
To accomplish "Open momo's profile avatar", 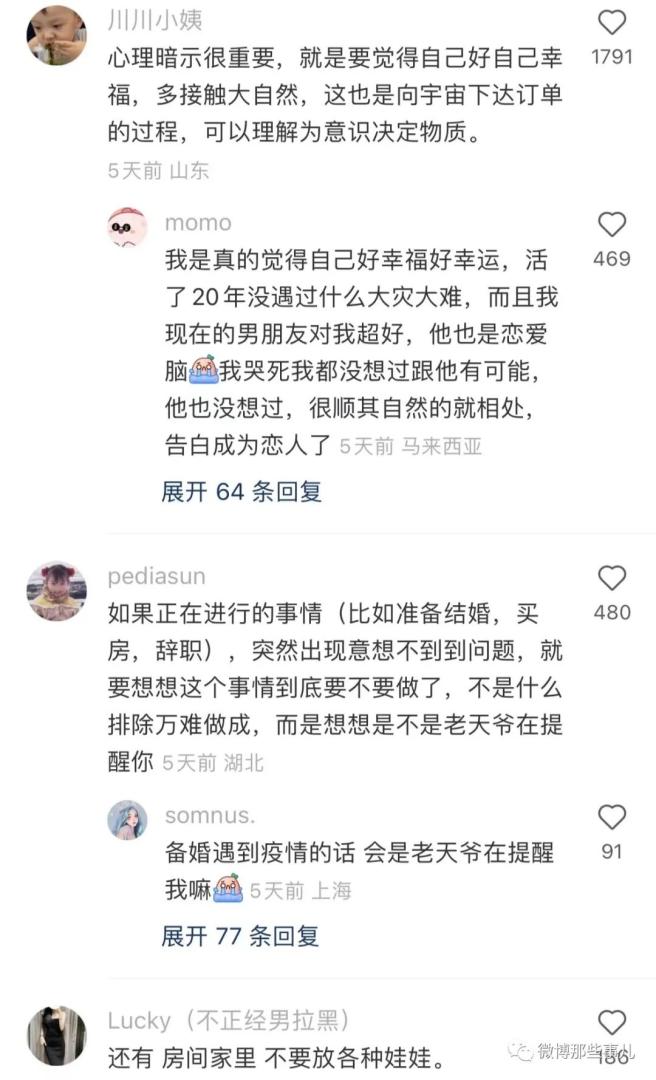I will pos(127,228).
